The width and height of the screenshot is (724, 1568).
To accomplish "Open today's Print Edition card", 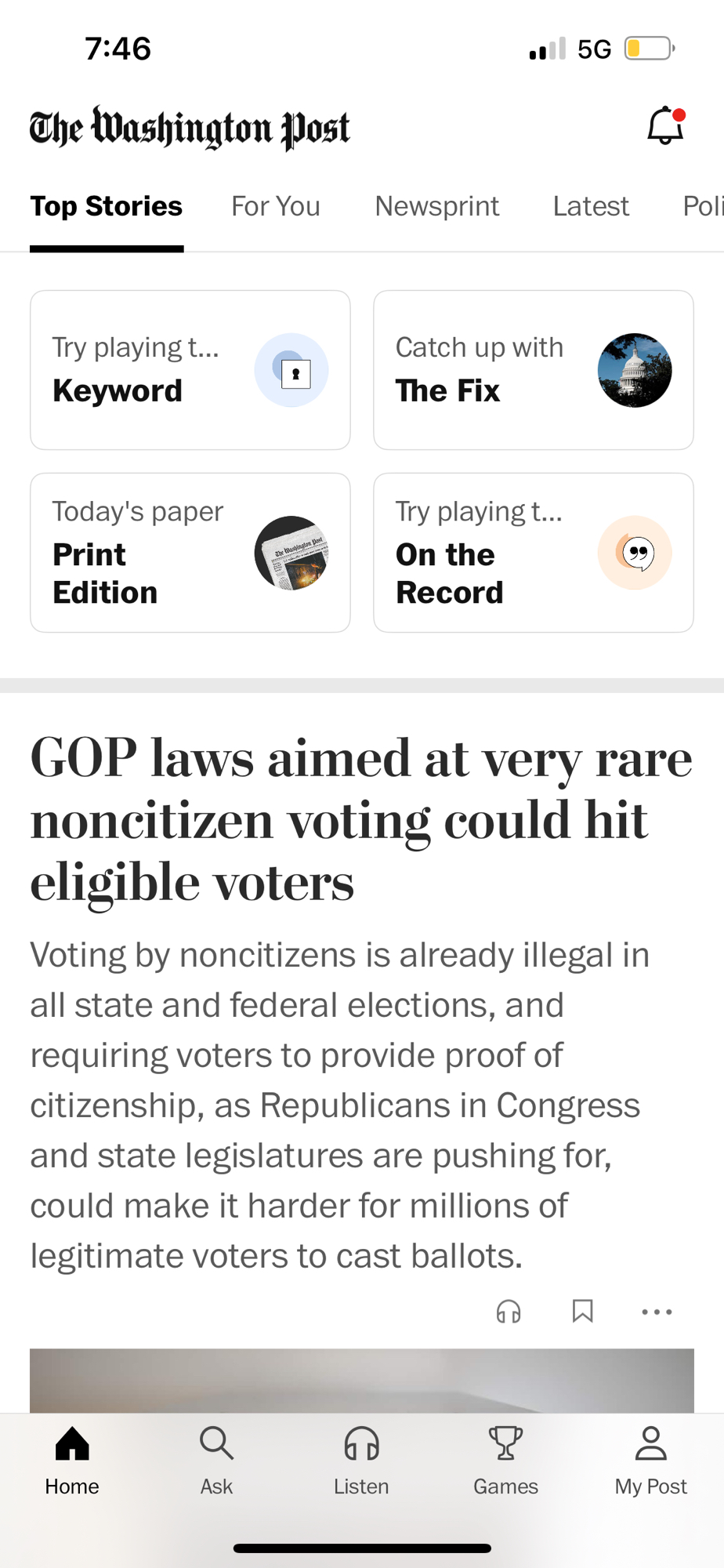I will pos(190,553).
